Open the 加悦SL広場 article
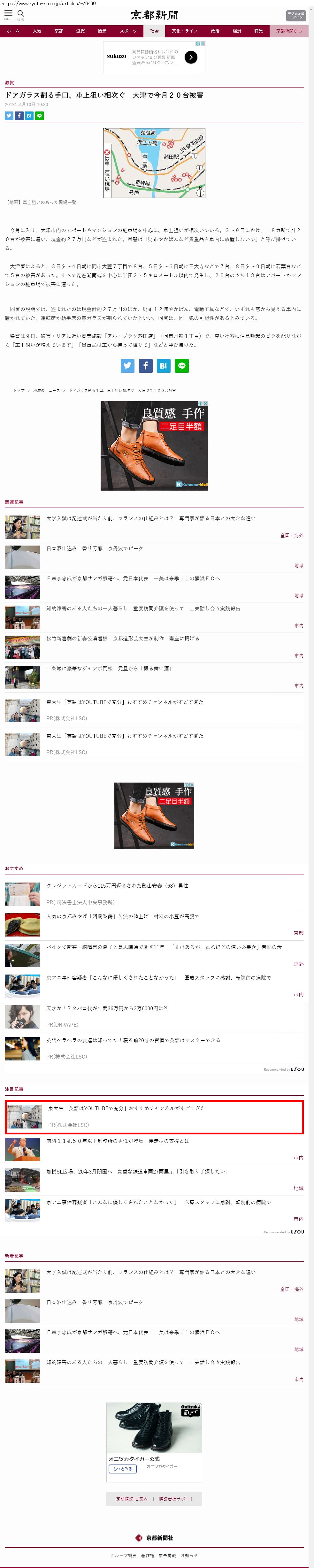The height and width of the screenshot is (1568, 314). tap(137, 1171)
